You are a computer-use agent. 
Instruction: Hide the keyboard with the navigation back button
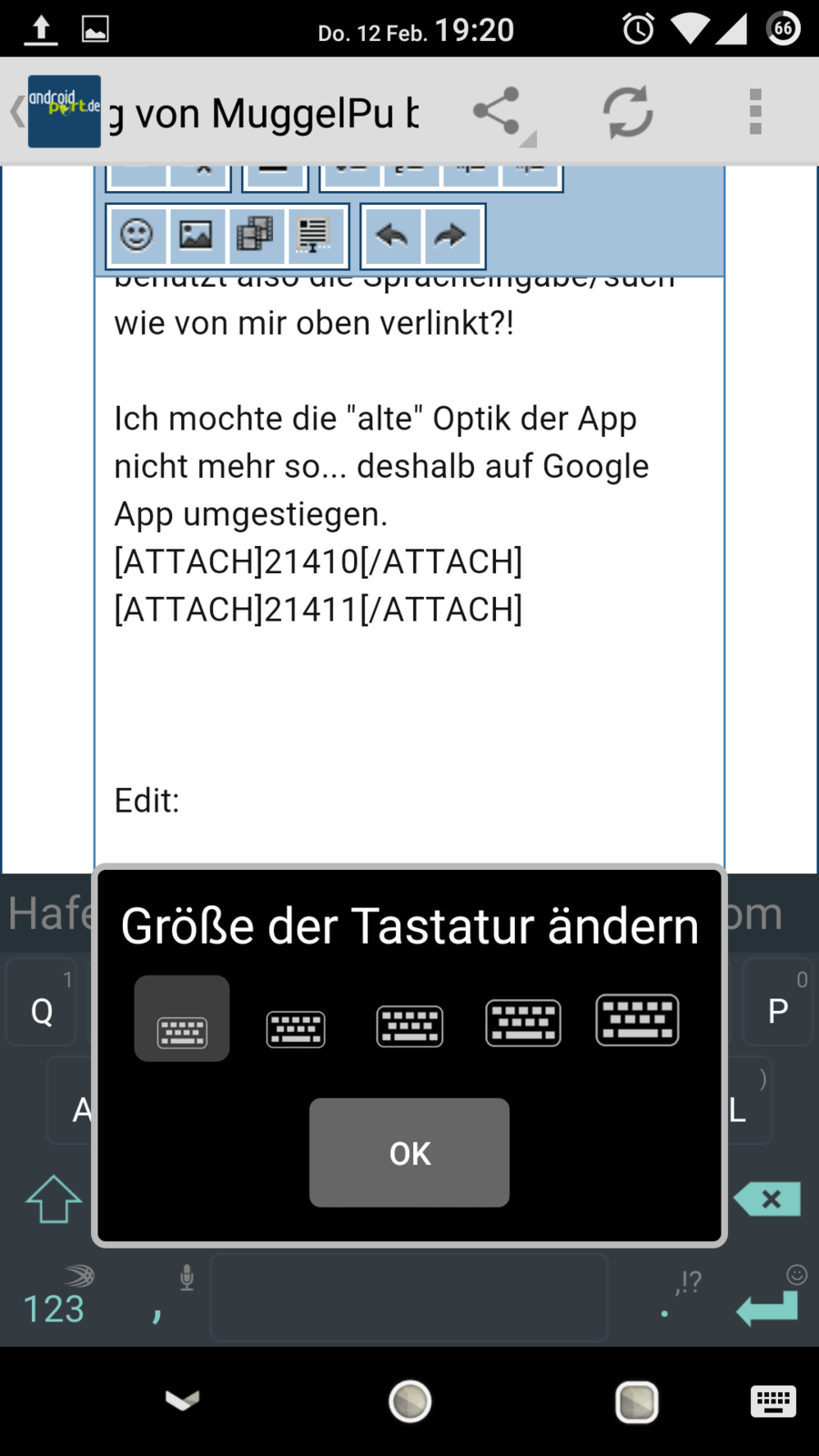click(x=182, y=1401)
